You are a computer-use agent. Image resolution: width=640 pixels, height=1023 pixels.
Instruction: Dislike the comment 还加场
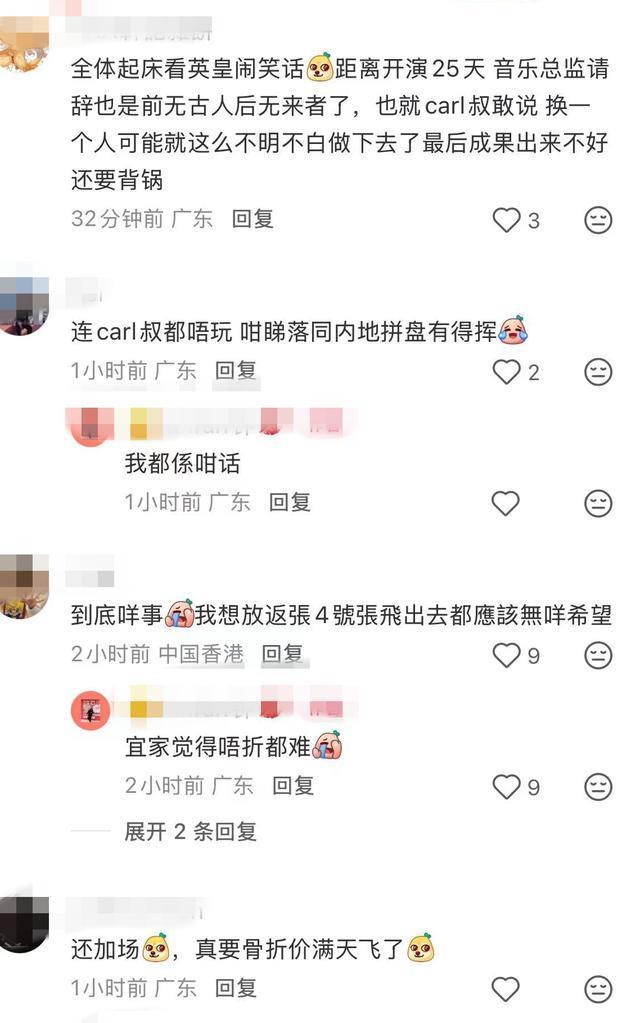598,989
